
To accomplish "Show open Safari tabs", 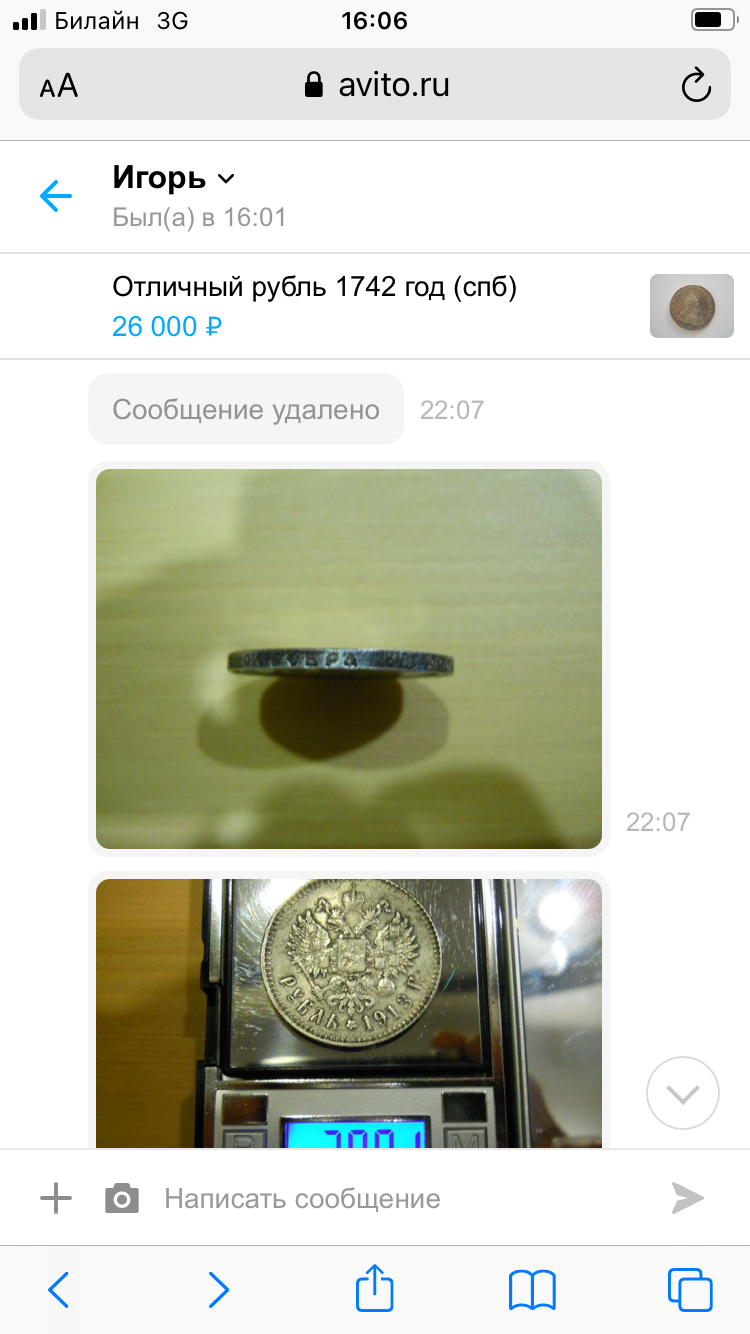I will pos(690,1289).
